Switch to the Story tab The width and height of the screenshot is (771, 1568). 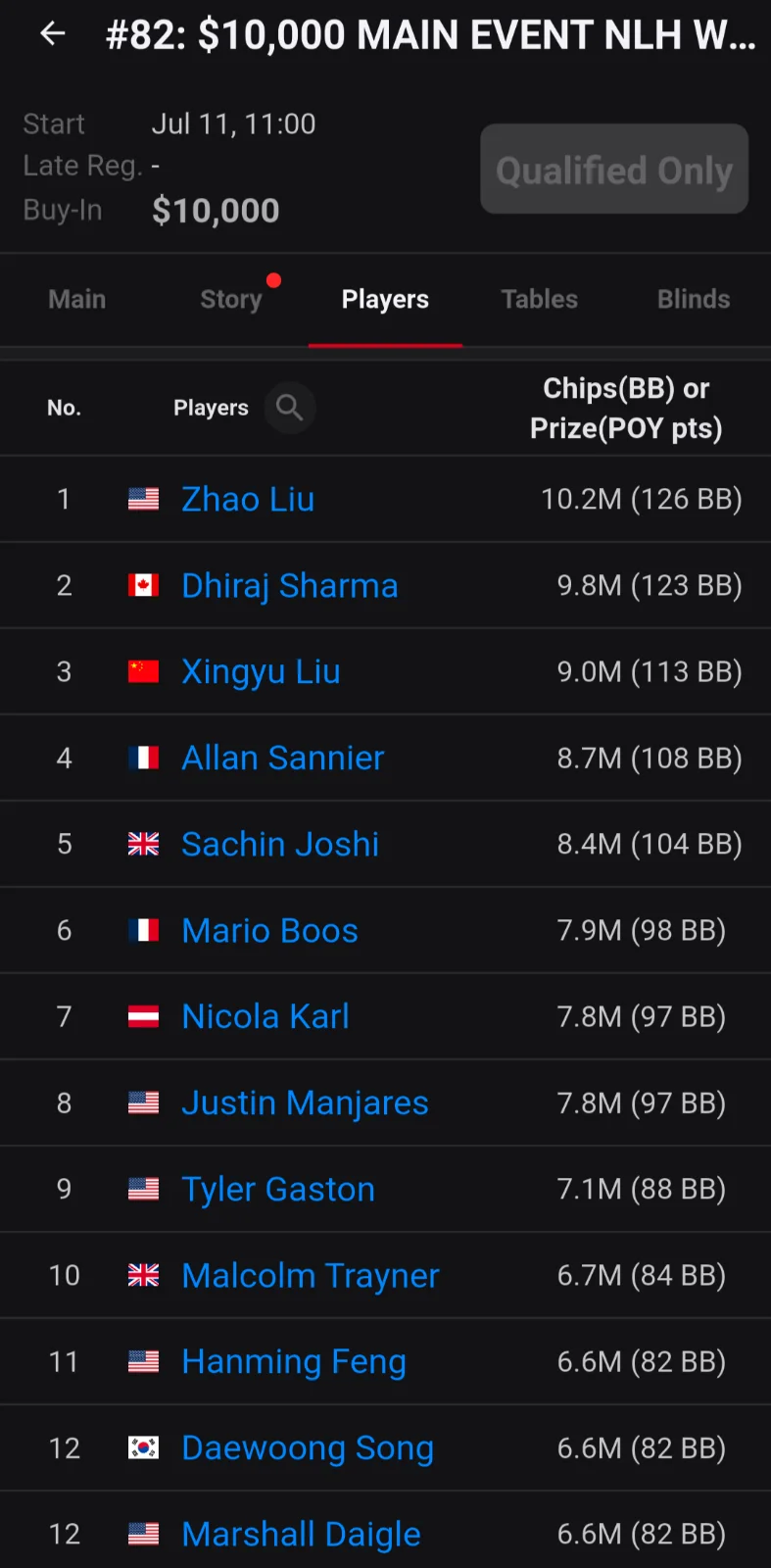click(231, 299)
